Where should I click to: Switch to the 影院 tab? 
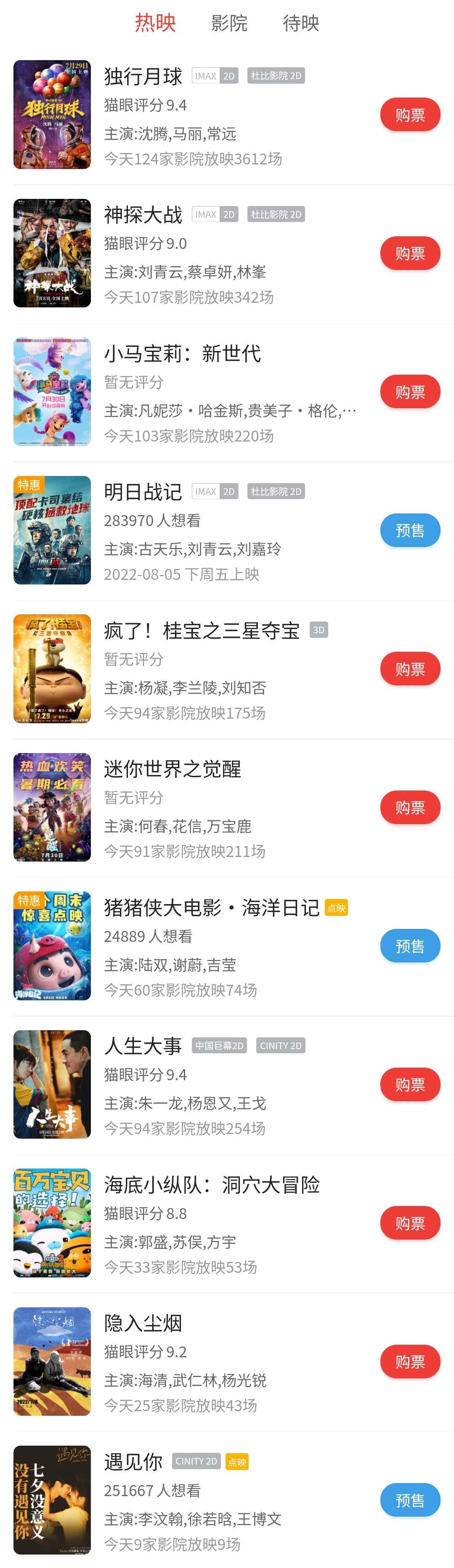pyautogui.click(x=229, y=23)
